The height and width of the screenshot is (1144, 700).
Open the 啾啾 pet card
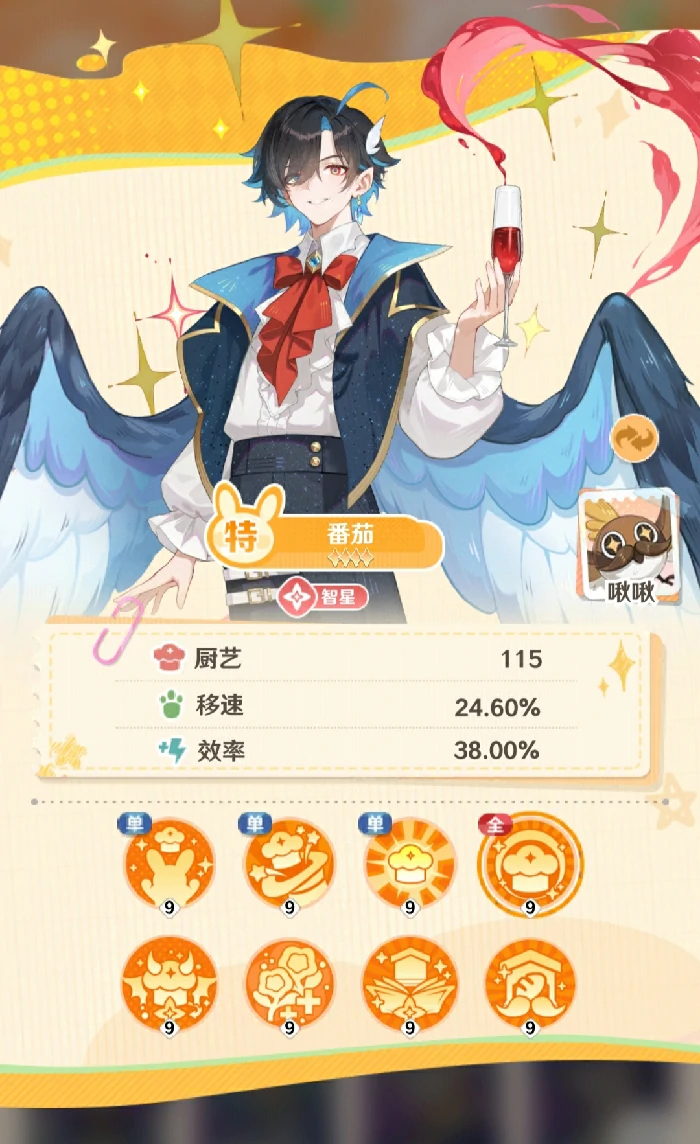point(631,547)
